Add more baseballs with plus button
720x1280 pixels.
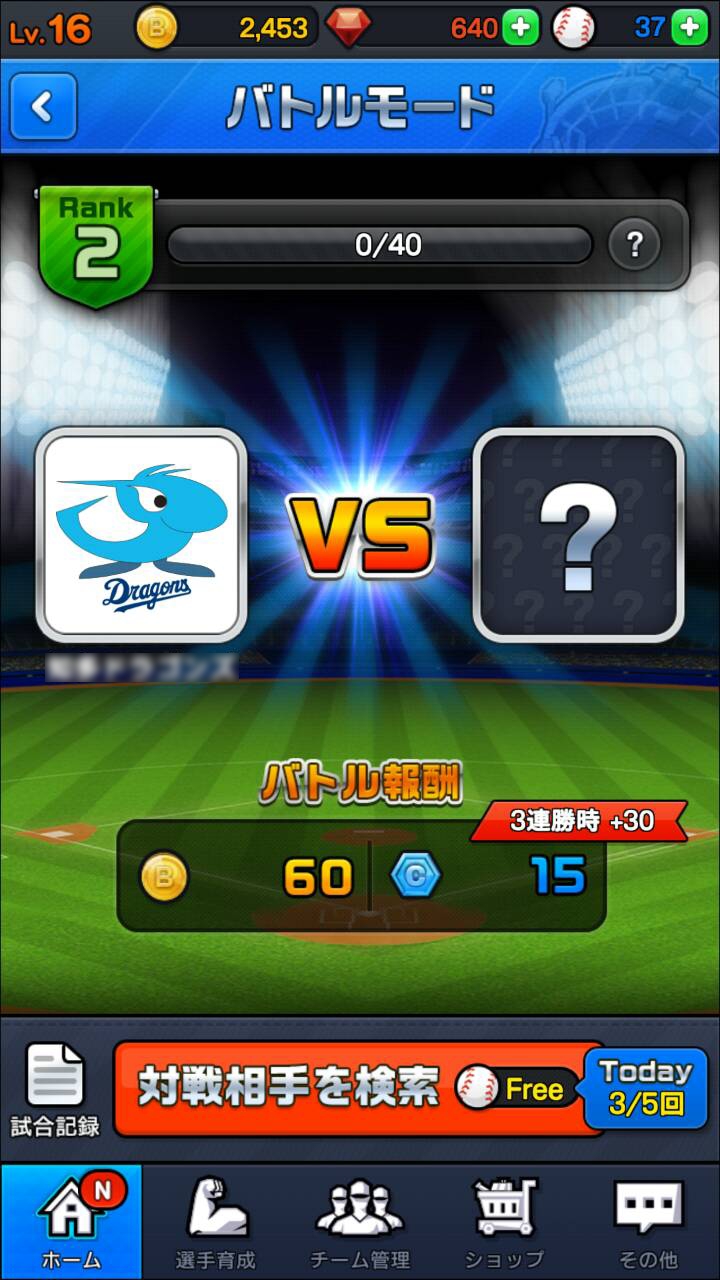690,27
